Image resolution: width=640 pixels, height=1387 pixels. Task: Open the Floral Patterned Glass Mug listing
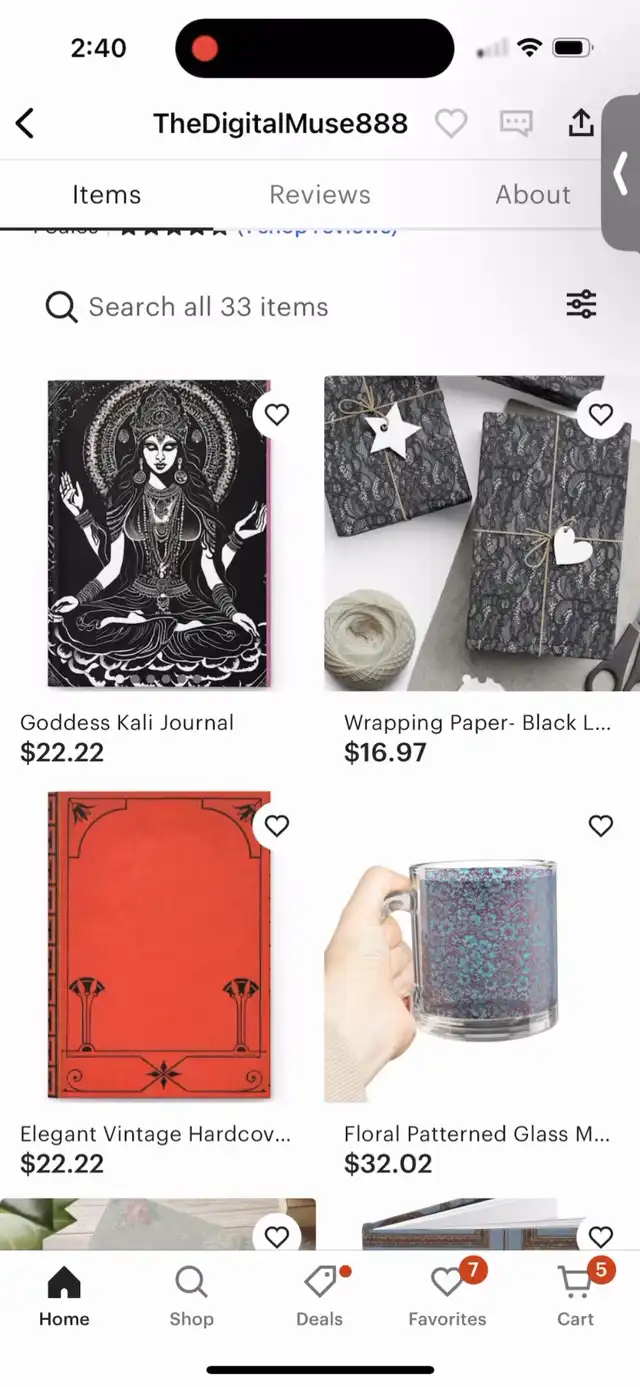pyautogui.click(x=480, y=945)
